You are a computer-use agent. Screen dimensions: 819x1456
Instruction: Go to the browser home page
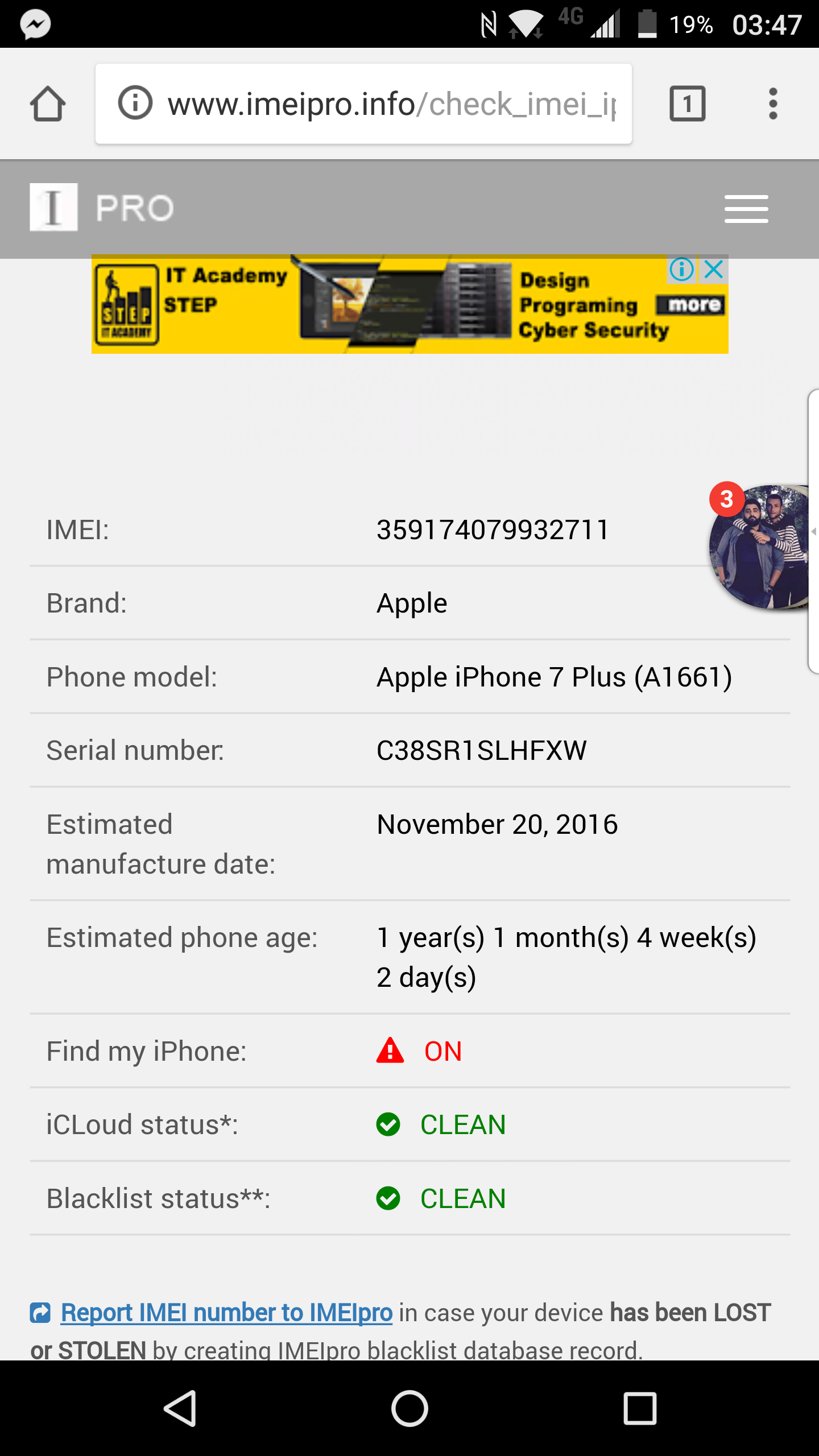pos(48,104)
